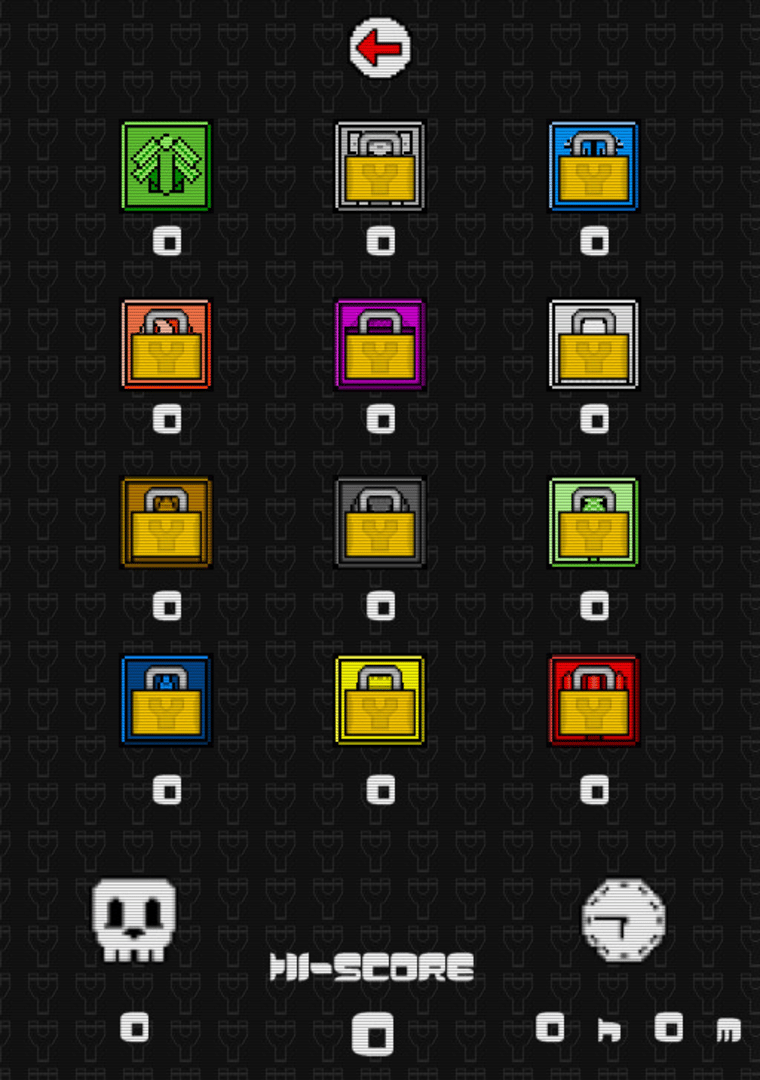The width and height of the screenshot is (760, 1080).
Task: Tap the locked white tile
Action: [594, 344]
